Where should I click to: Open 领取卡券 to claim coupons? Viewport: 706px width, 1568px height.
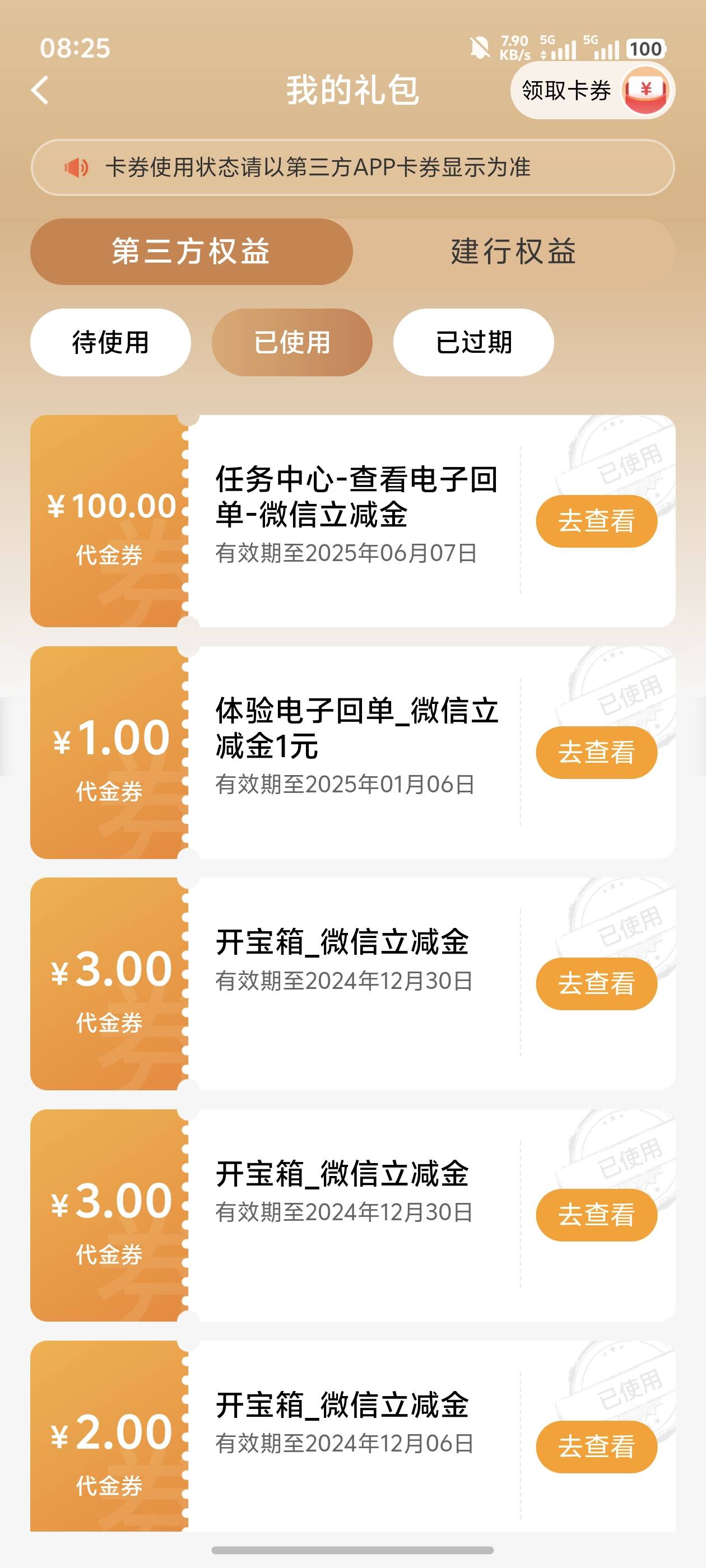[592, 90]
